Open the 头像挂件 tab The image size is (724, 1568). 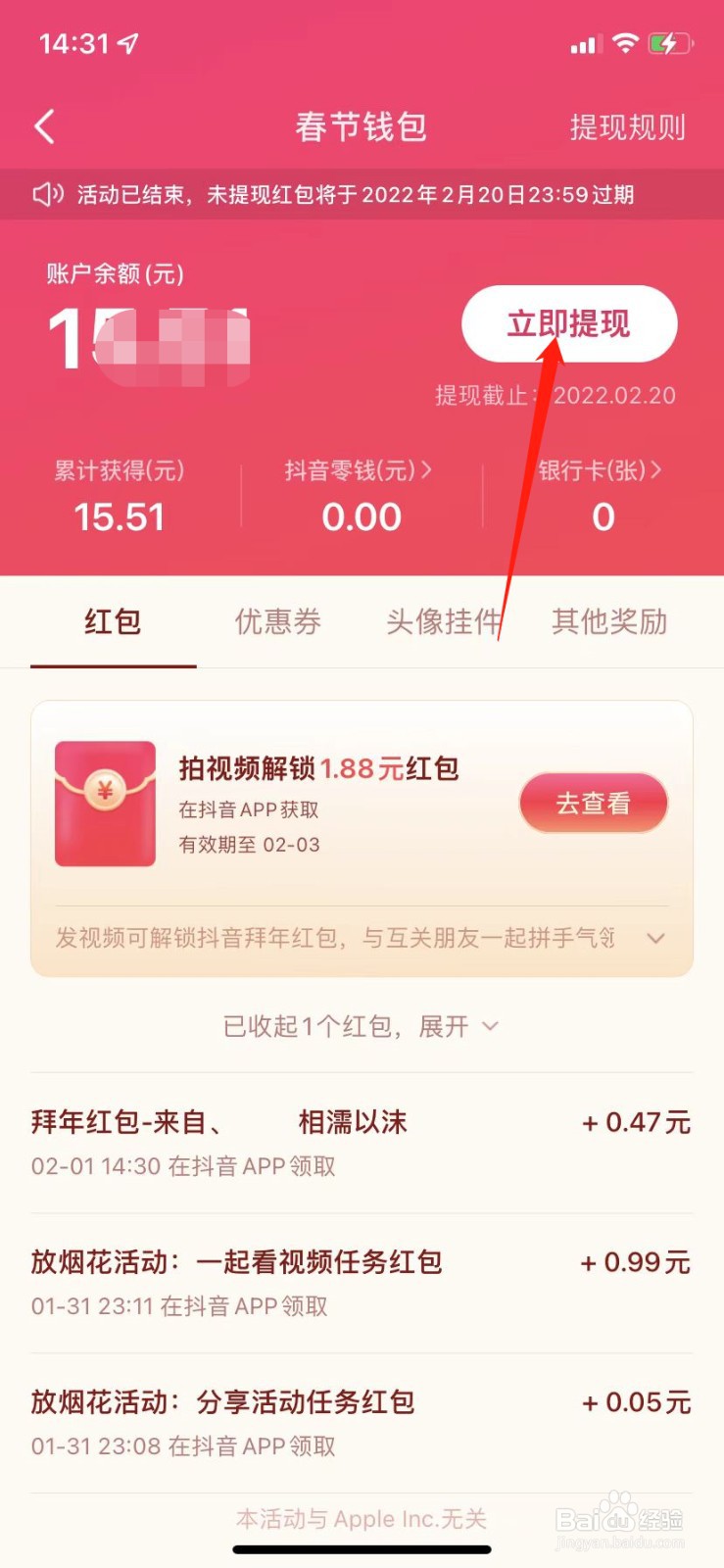click(x=443, y=622)
